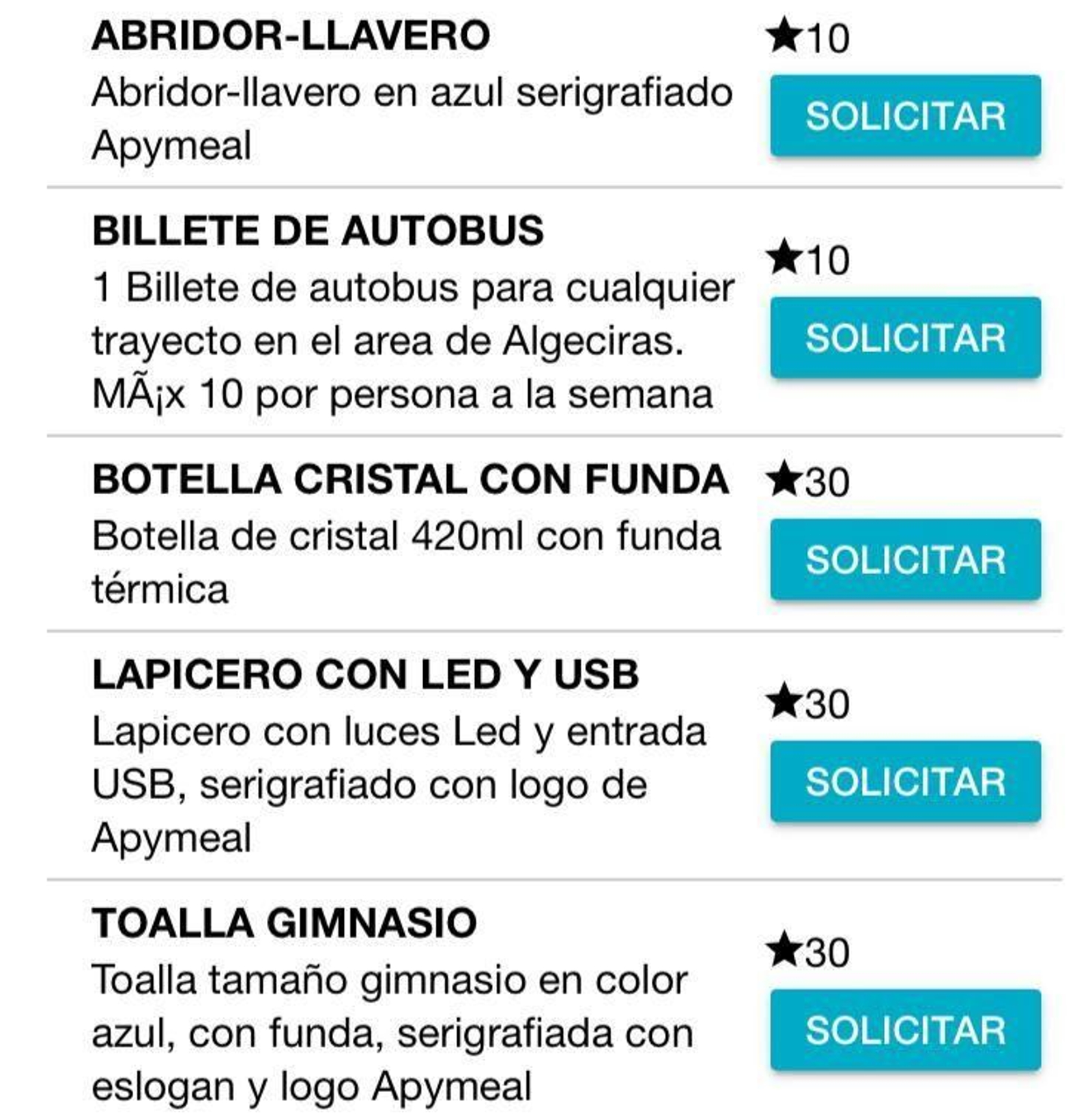
Task: Select the BOTELLA CRISTAL CON FUNDA title
Action: click(x=409, y=479)
